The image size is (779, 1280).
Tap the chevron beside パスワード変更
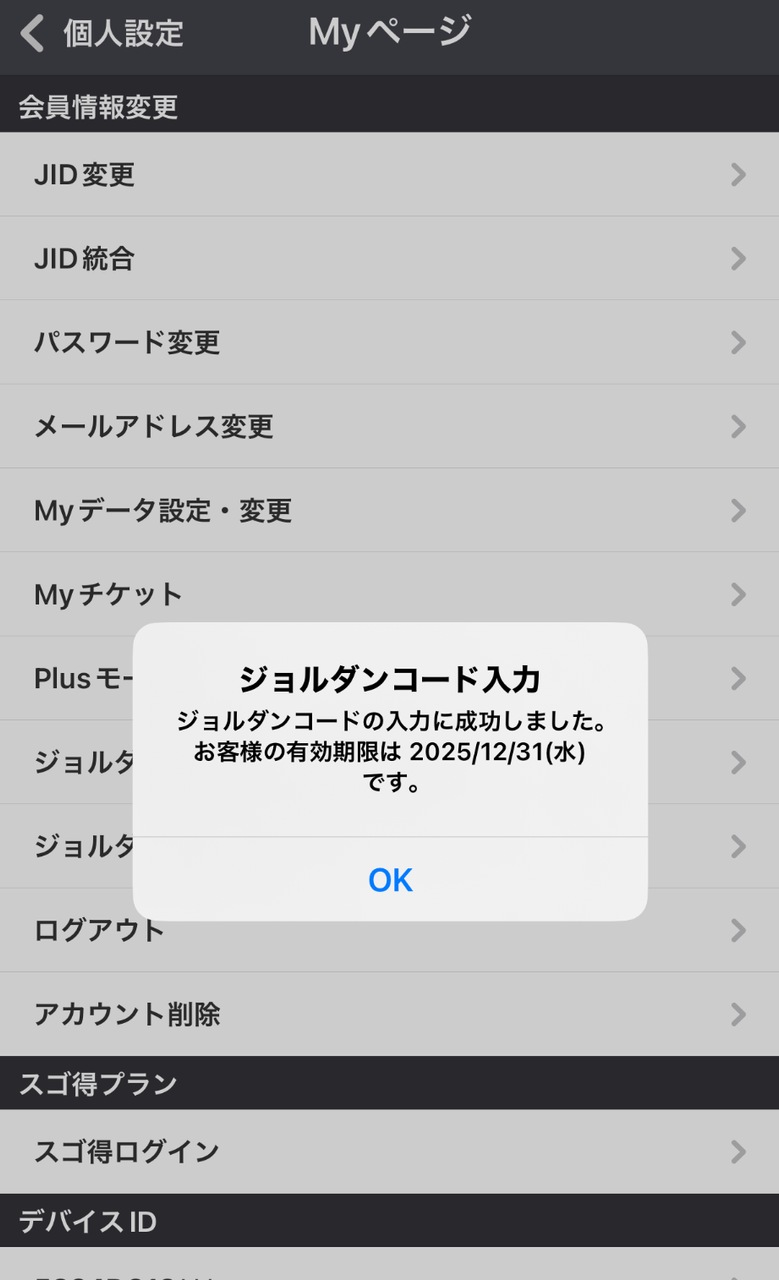[738, 343]
